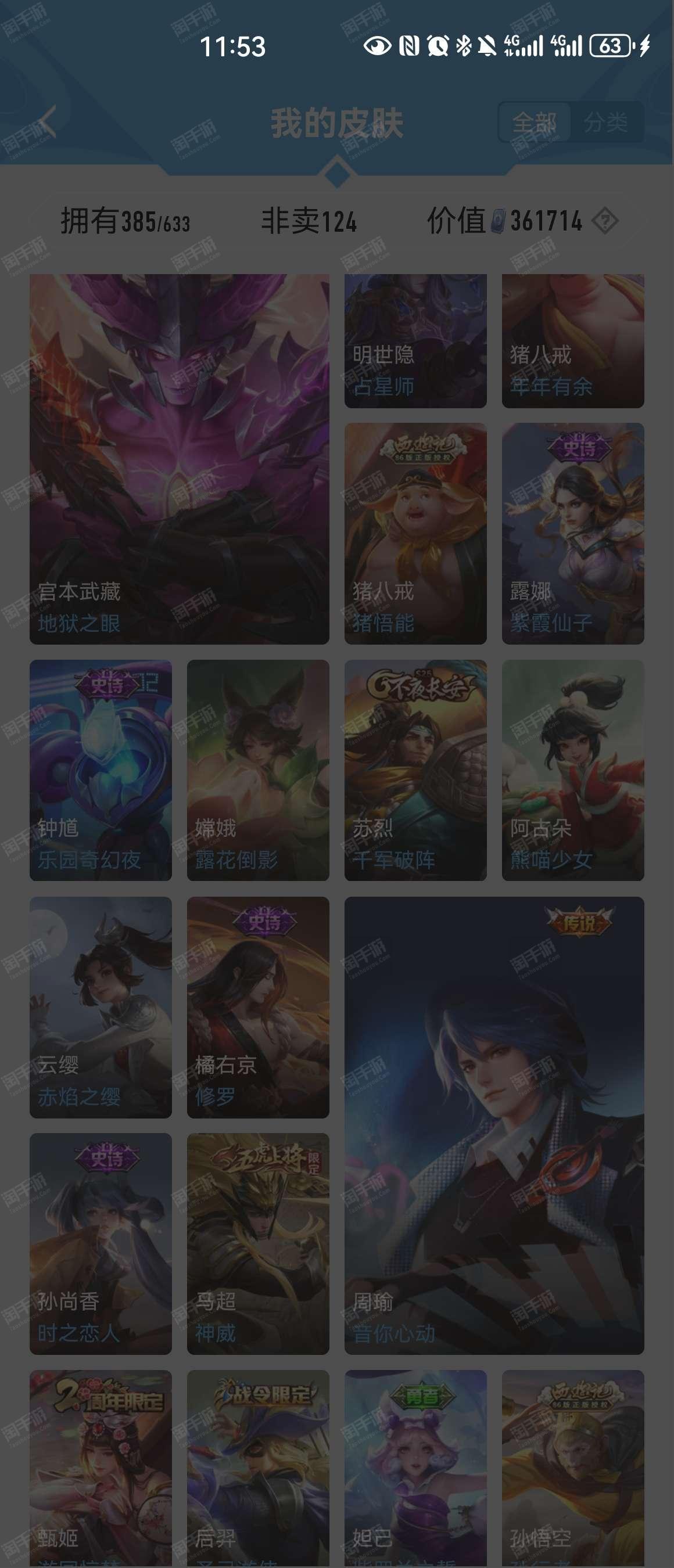Open the value help question icon

click(605, 221)
